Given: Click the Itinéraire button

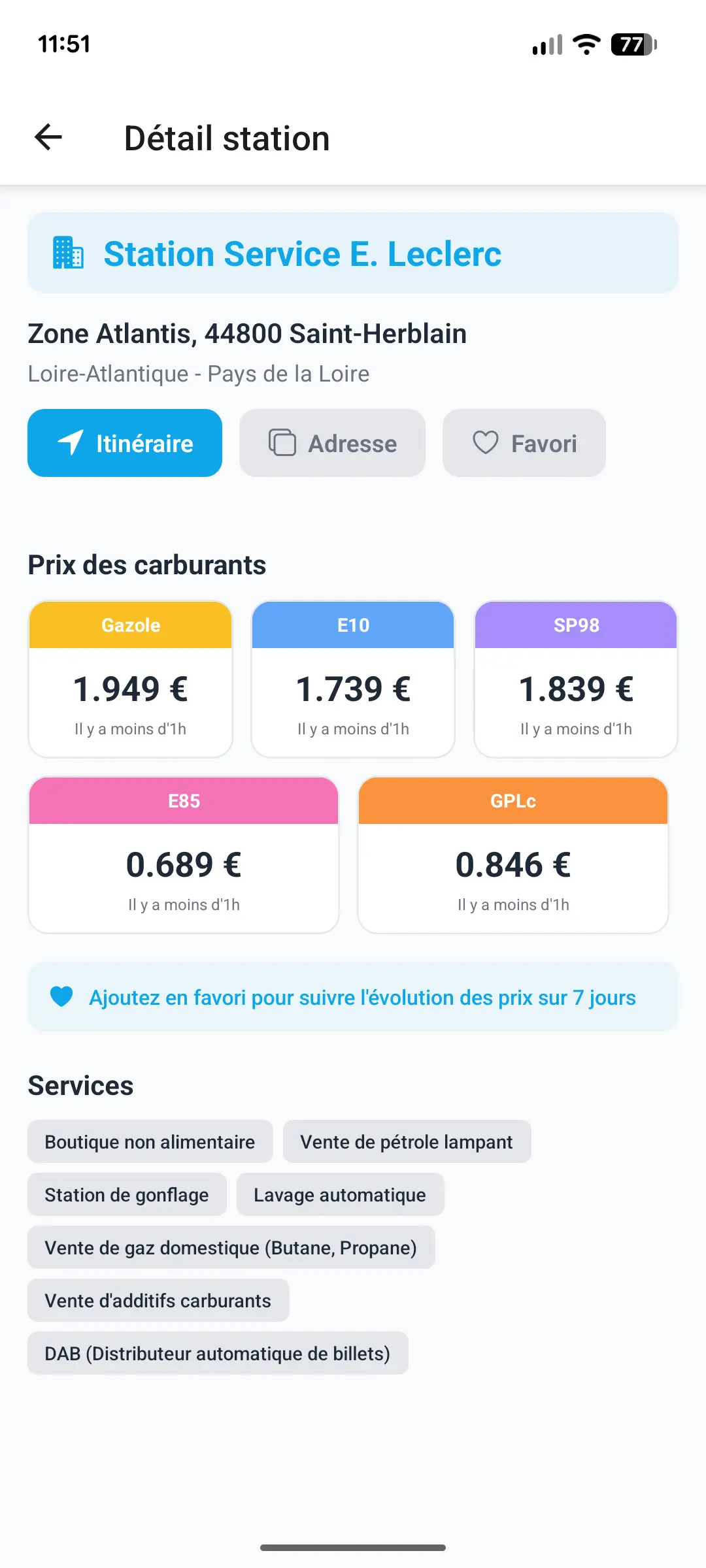Looking at the screenshot, I should pyautogui.click(x=125, y=443).
